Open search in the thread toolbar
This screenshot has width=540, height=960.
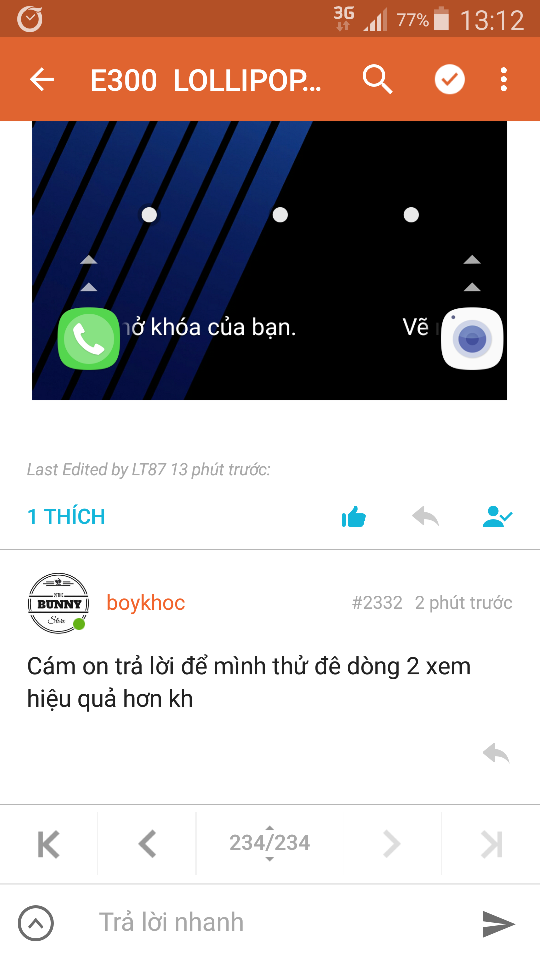coord(377,80)
